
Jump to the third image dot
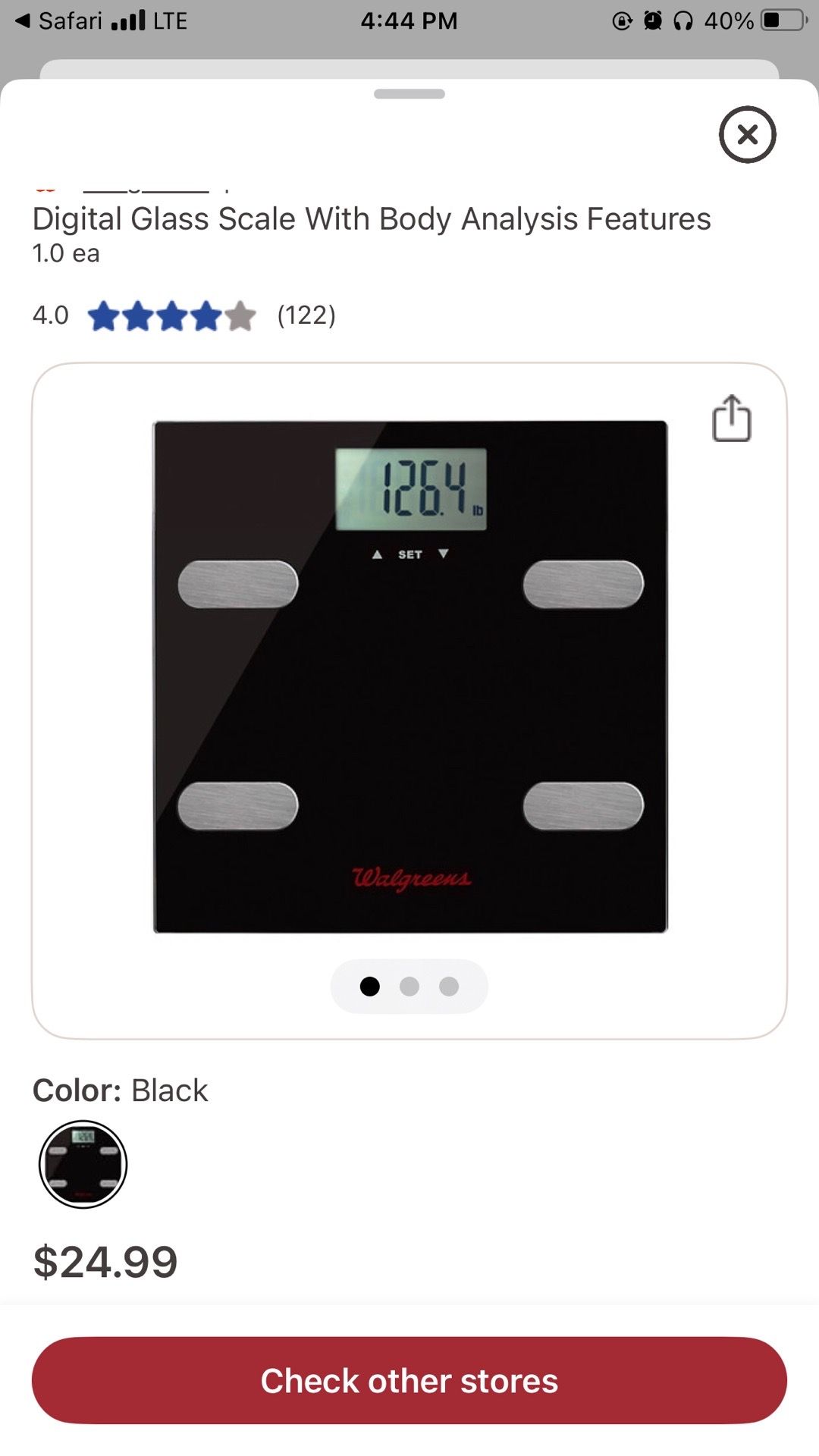(449, 986)
